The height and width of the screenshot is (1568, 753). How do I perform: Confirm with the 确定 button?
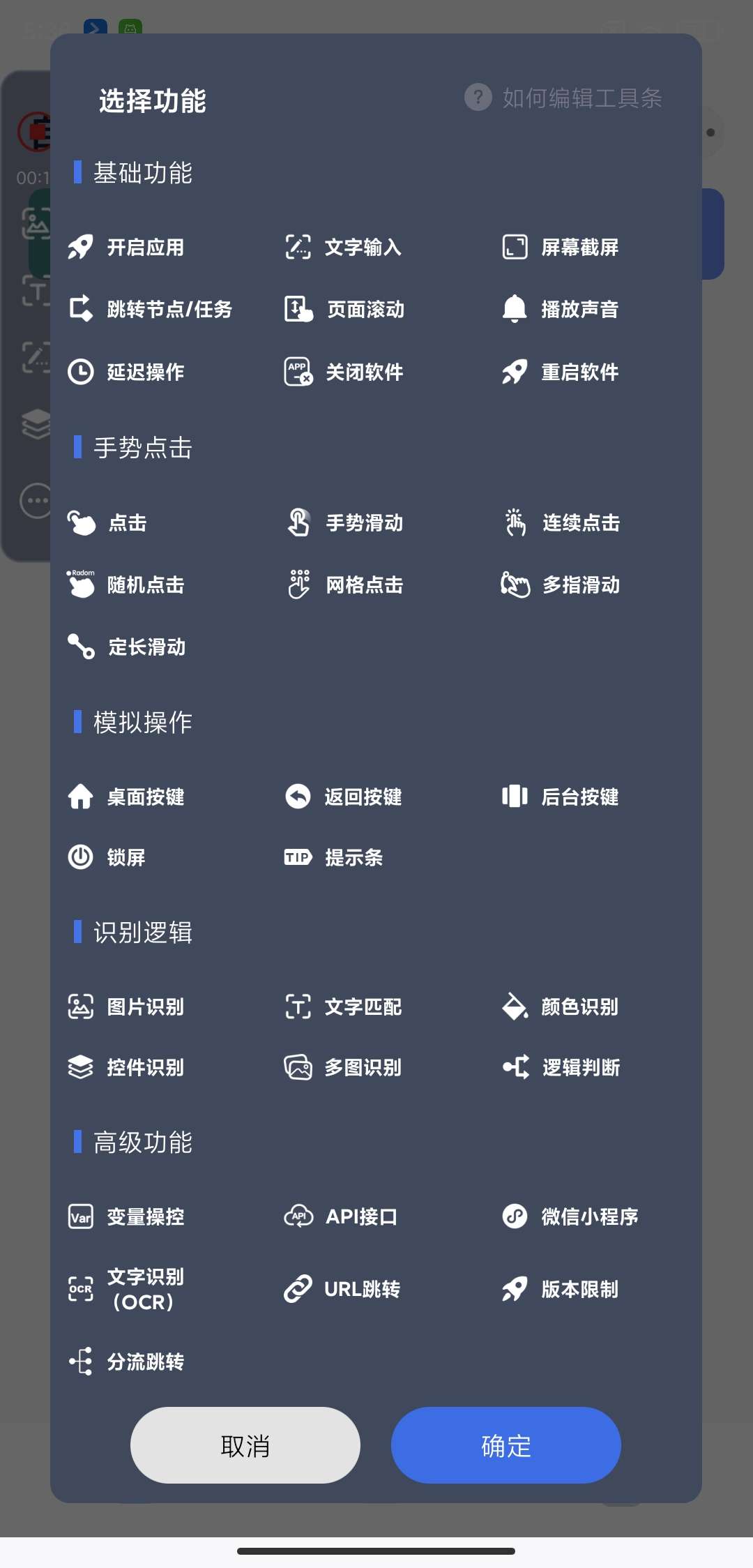tap(506, 1445)
